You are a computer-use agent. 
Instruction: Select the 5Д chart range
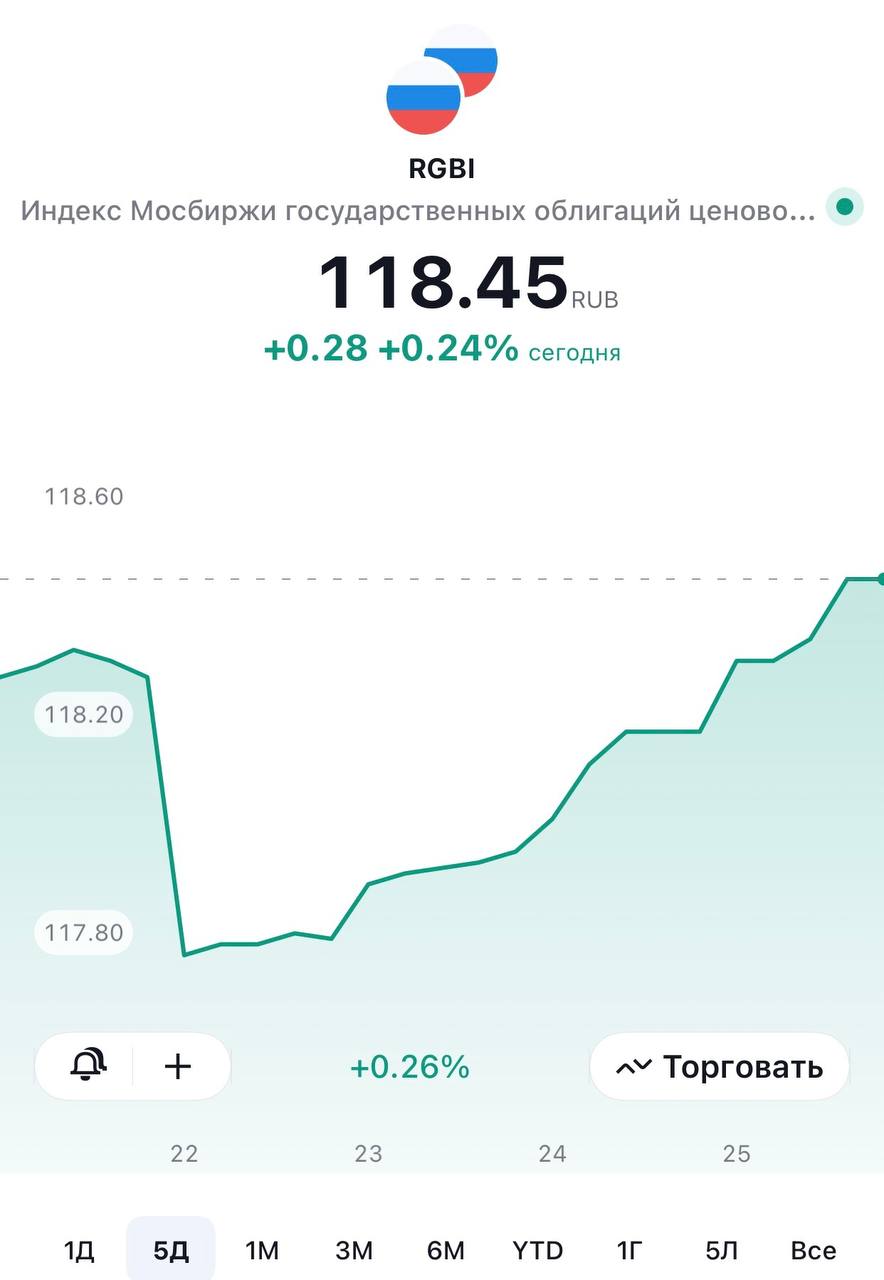tap(171, 1250)
